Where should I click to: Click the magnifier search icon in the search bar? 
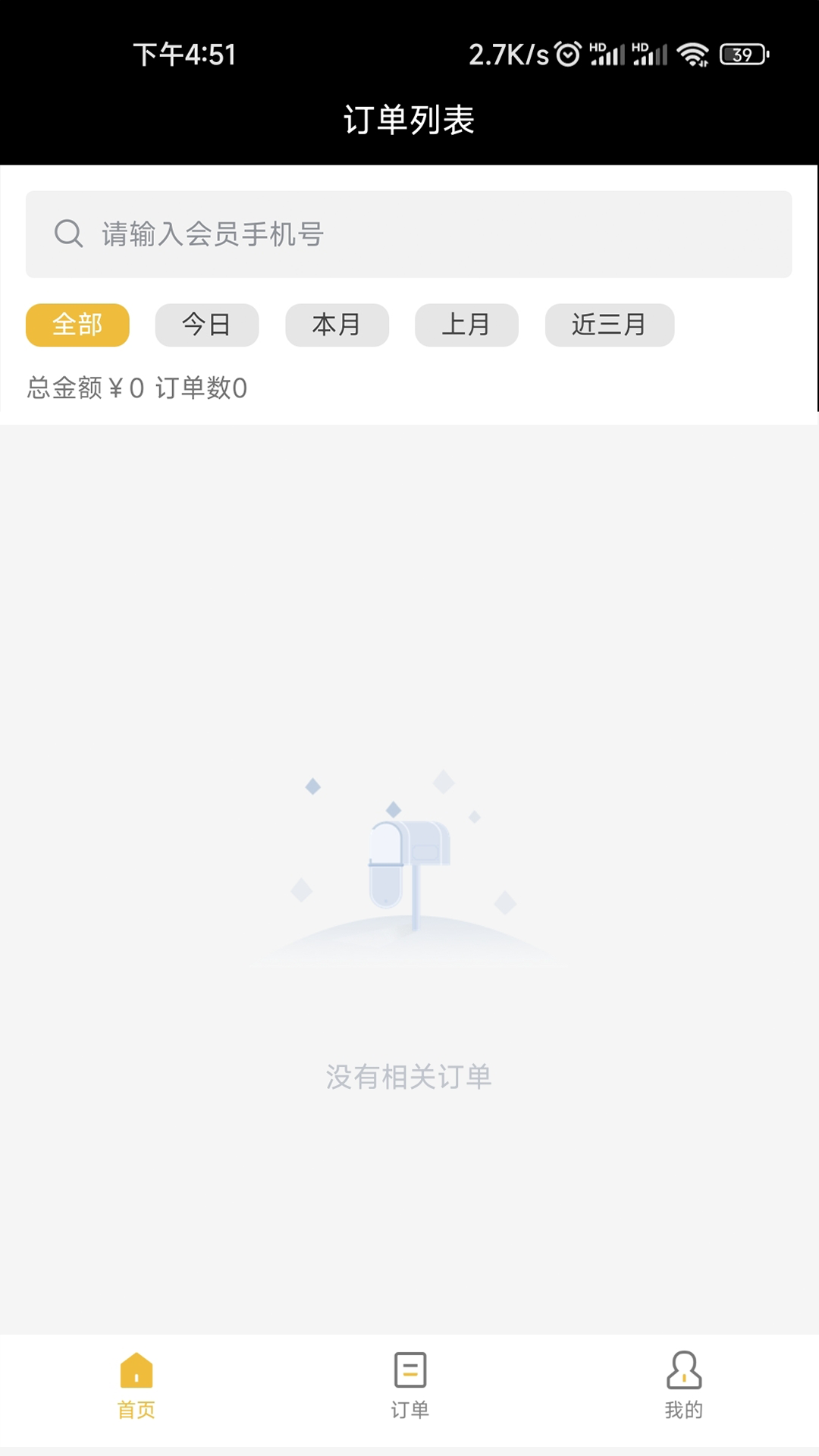[67, 234]
